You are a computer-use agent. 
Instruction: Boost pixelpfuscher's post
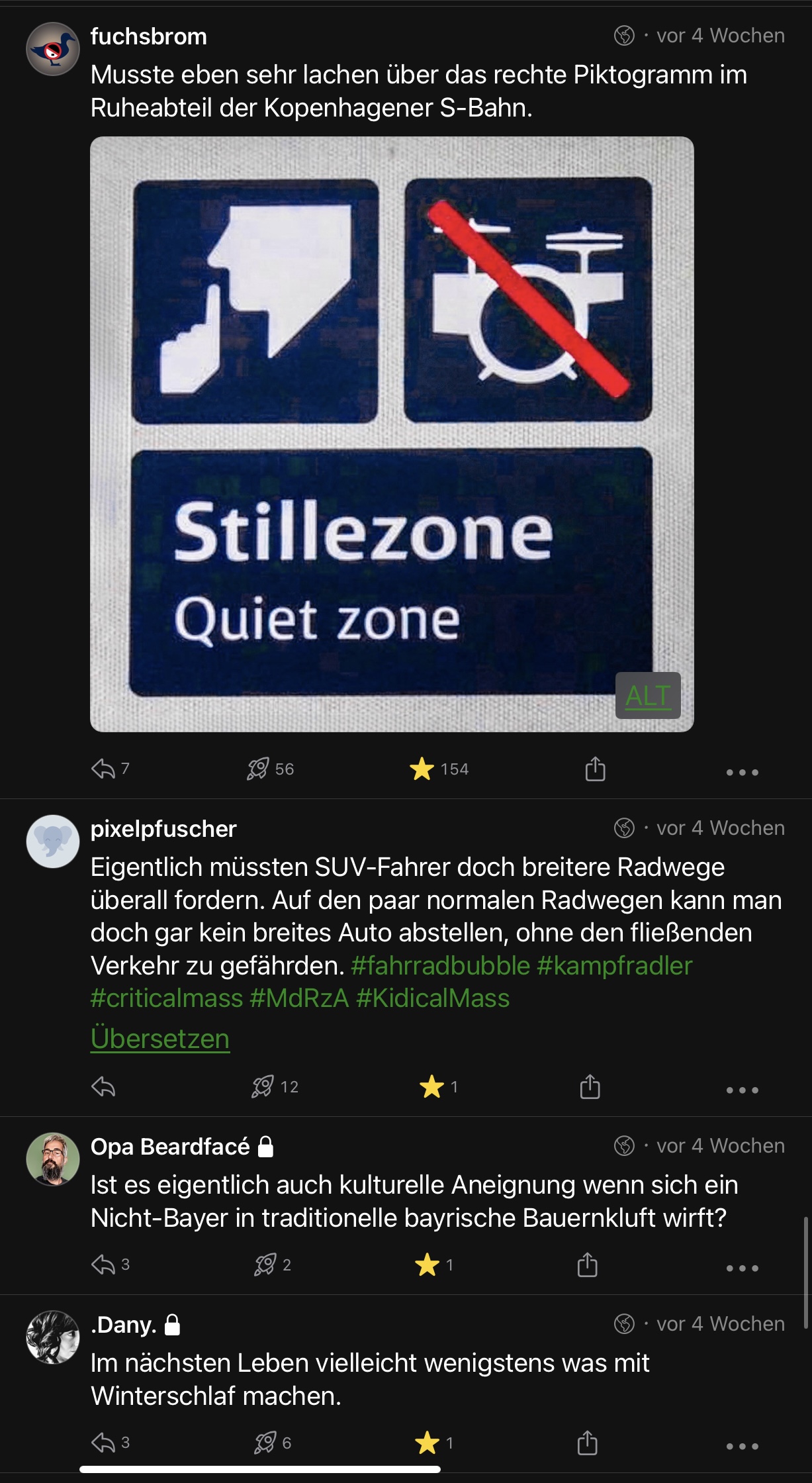[x=263, y=1086]
